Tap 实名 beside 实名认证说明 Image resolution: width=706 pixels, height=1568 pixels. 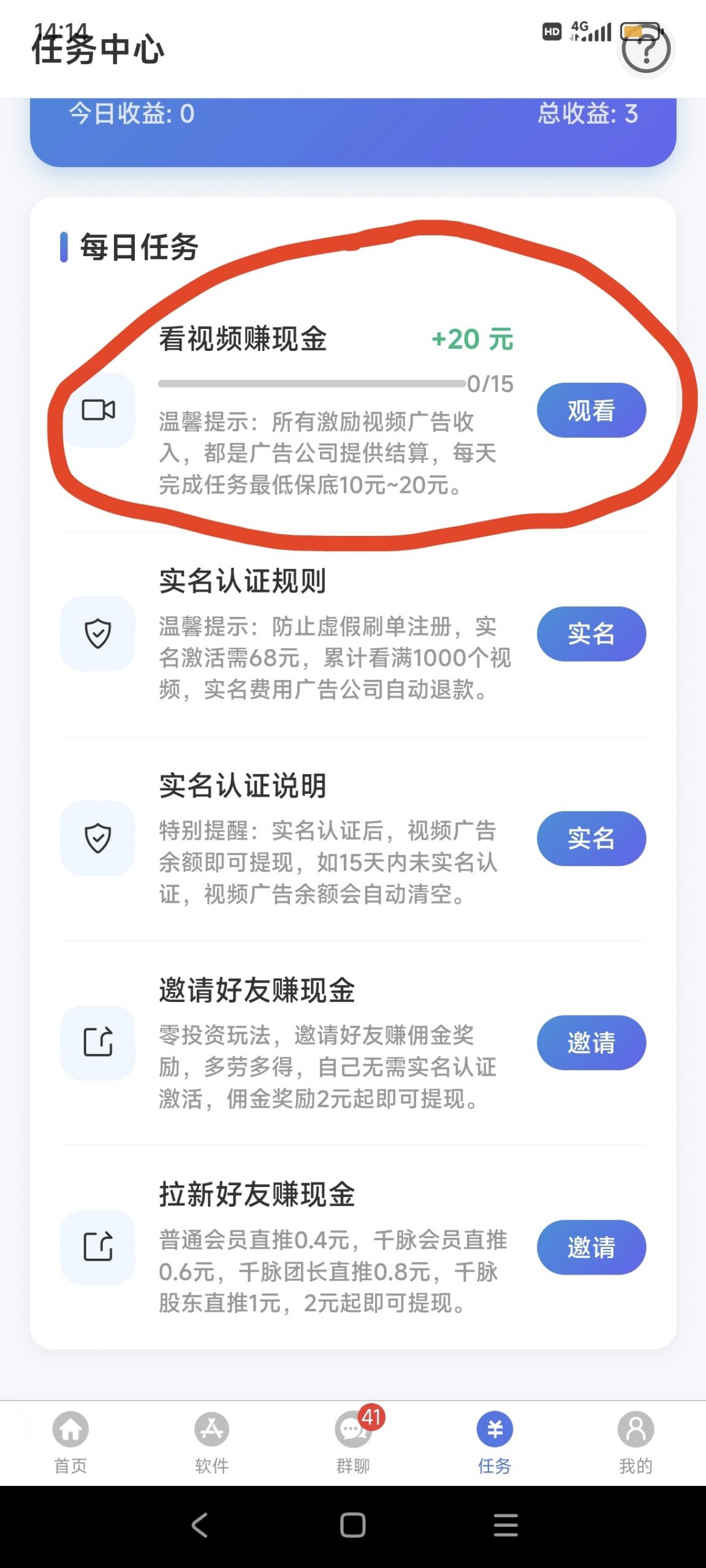[591, 838]
